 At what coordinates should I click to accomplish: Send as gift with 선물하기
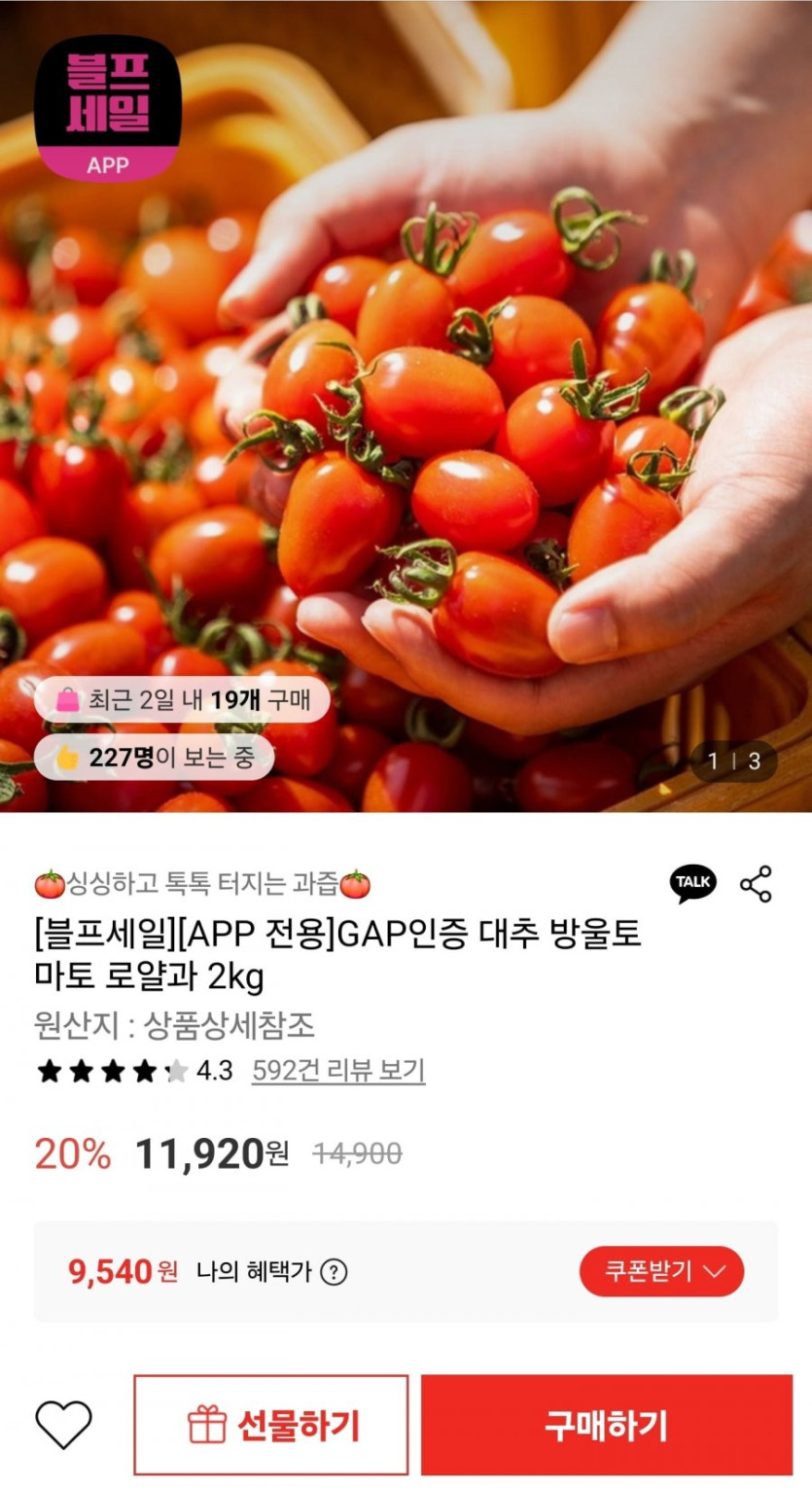coord(271,1425)
